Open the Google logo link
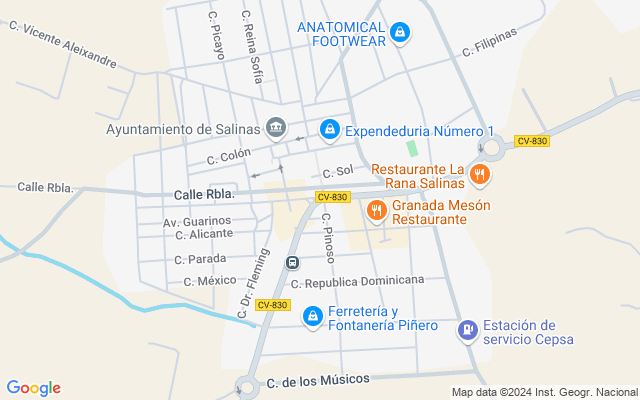 (33, 388)
